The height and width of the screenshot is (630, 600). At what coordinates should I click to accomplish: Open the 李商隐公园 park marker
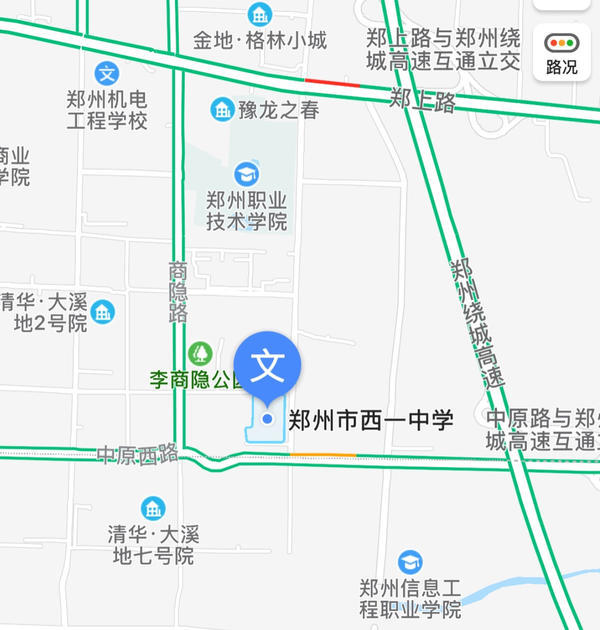pyautogui.click(x=201, y=353)
